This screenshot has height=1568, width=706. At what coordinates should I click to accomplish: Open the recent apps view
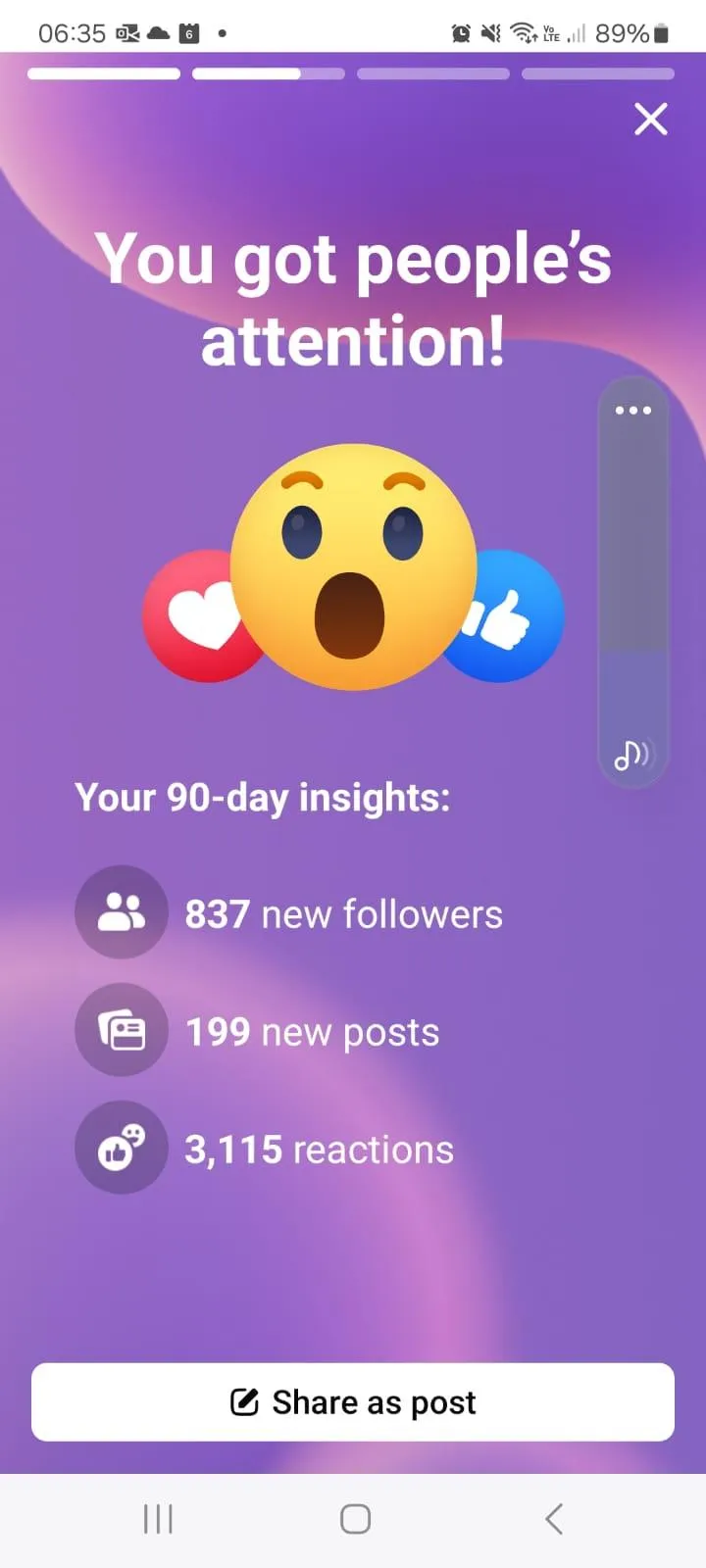point(158,1519)
